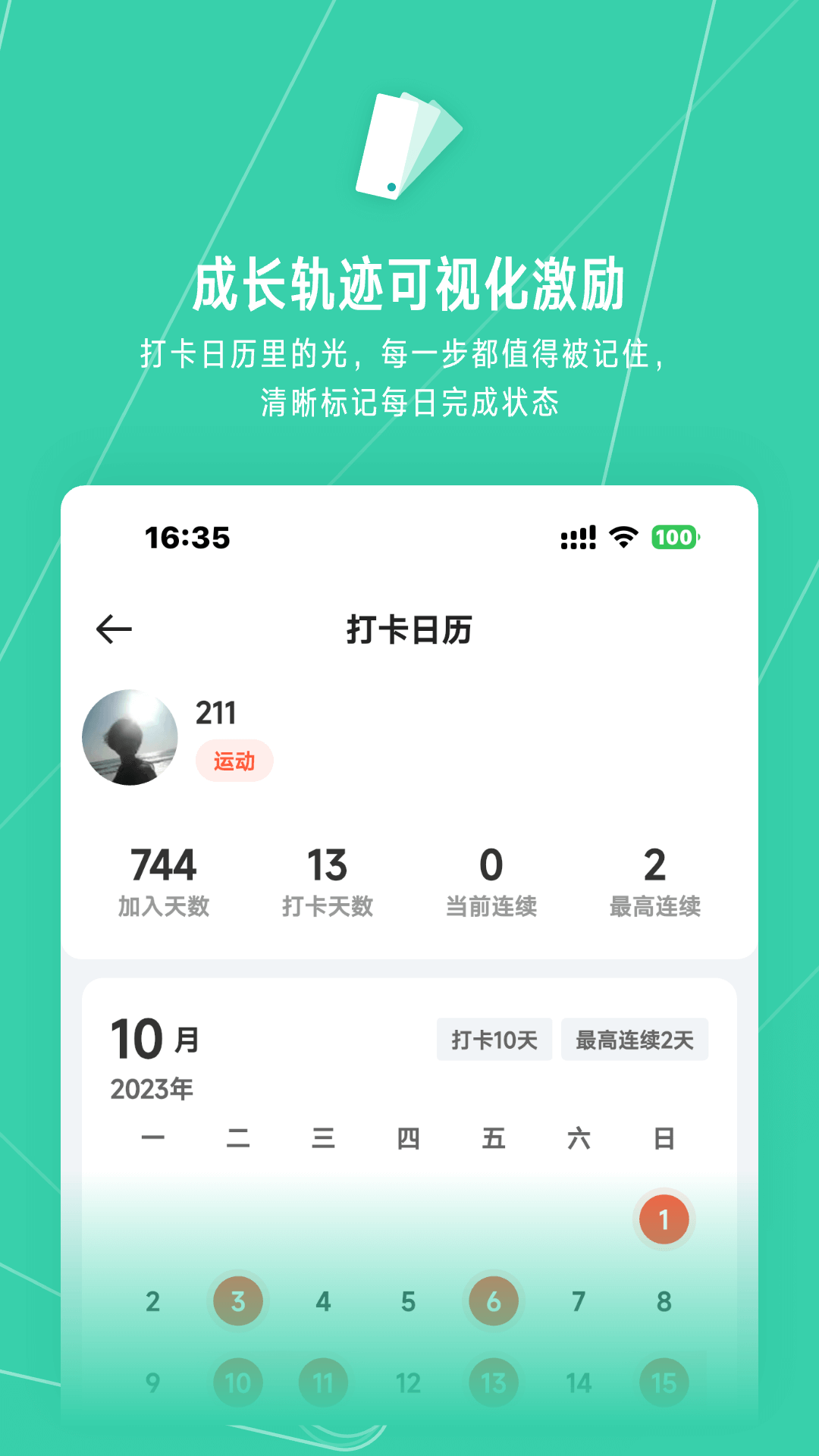Image resolution: width=819 pixels, height=1456 pixels.
Task: Tap the cellular signal bars icon
Action: [577, 536]
